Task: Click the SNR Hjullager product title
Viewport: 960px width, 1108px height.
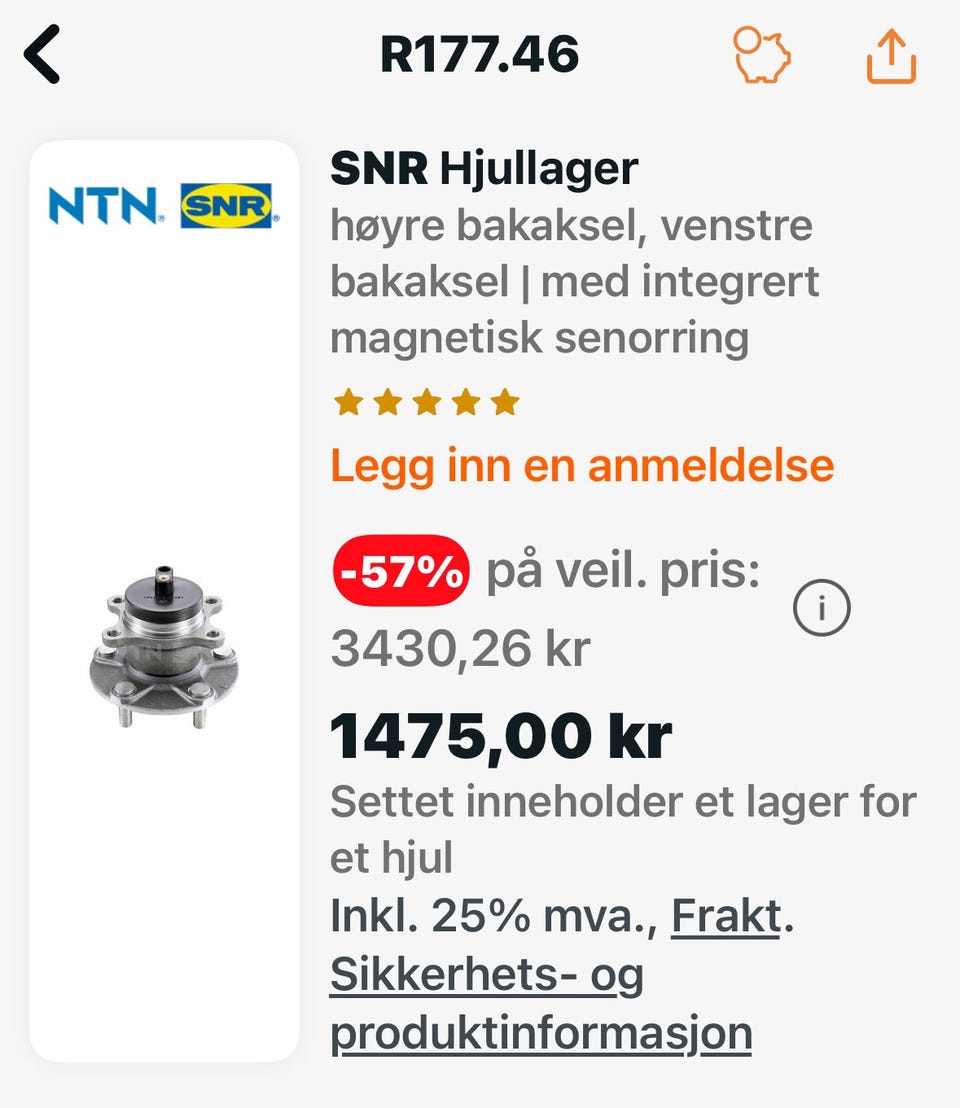Action: click(483, 168)
